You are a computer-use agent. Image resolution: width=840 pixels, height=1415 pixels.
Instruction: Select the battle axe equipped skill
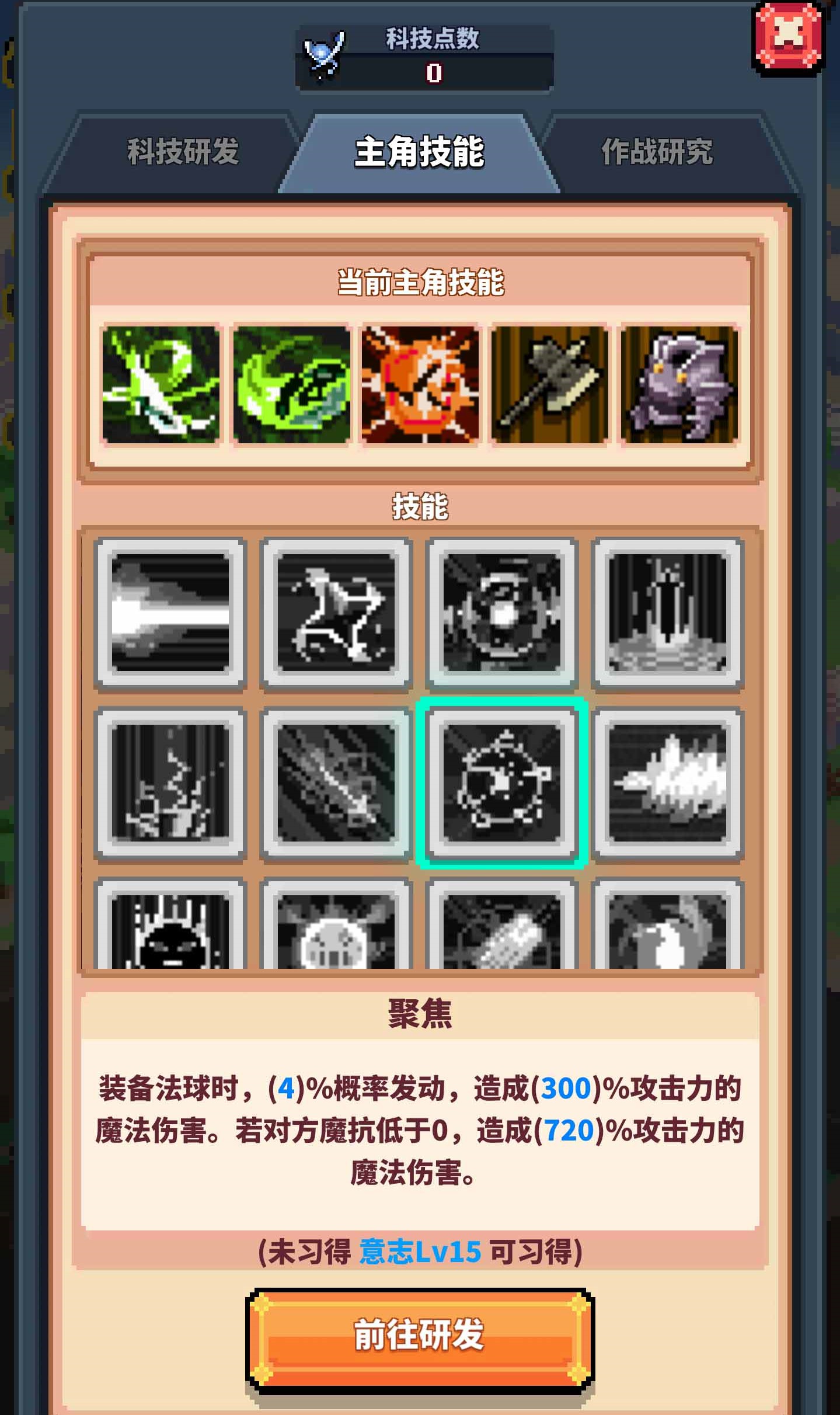tap(550, 385)
